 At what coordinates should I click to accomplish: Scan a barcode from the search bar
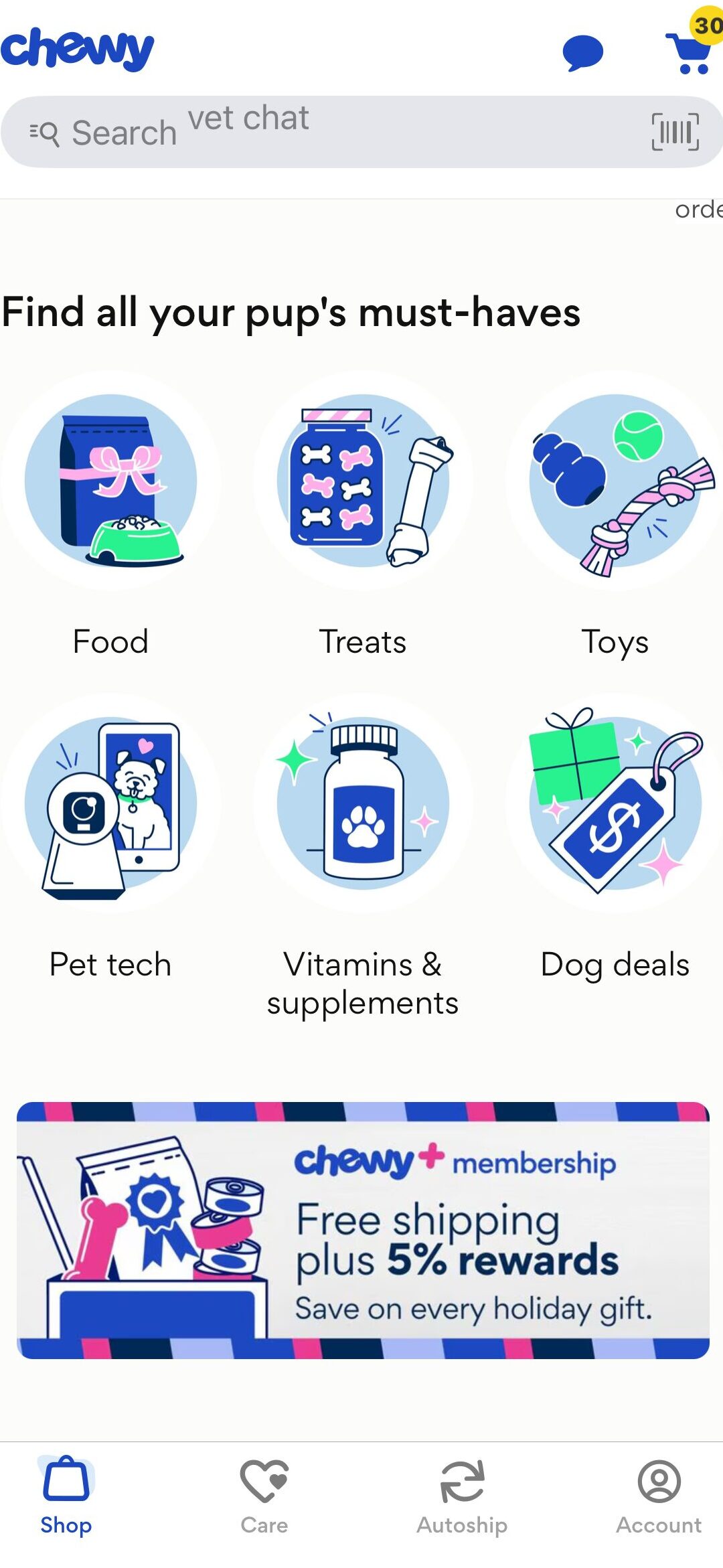(x=675, y=132)
